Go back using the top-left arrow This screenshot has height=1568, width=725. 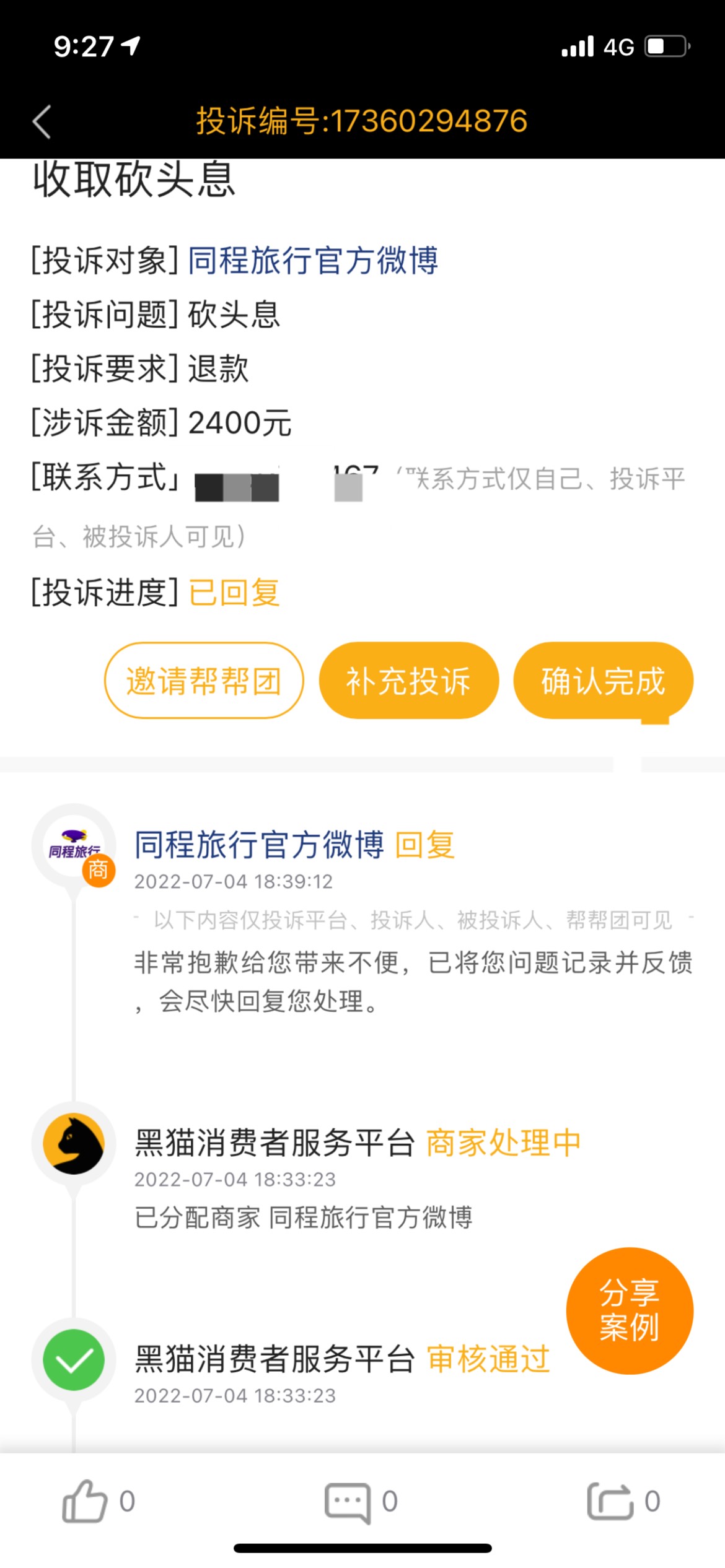pyautogui.click(x=42, y=121)
